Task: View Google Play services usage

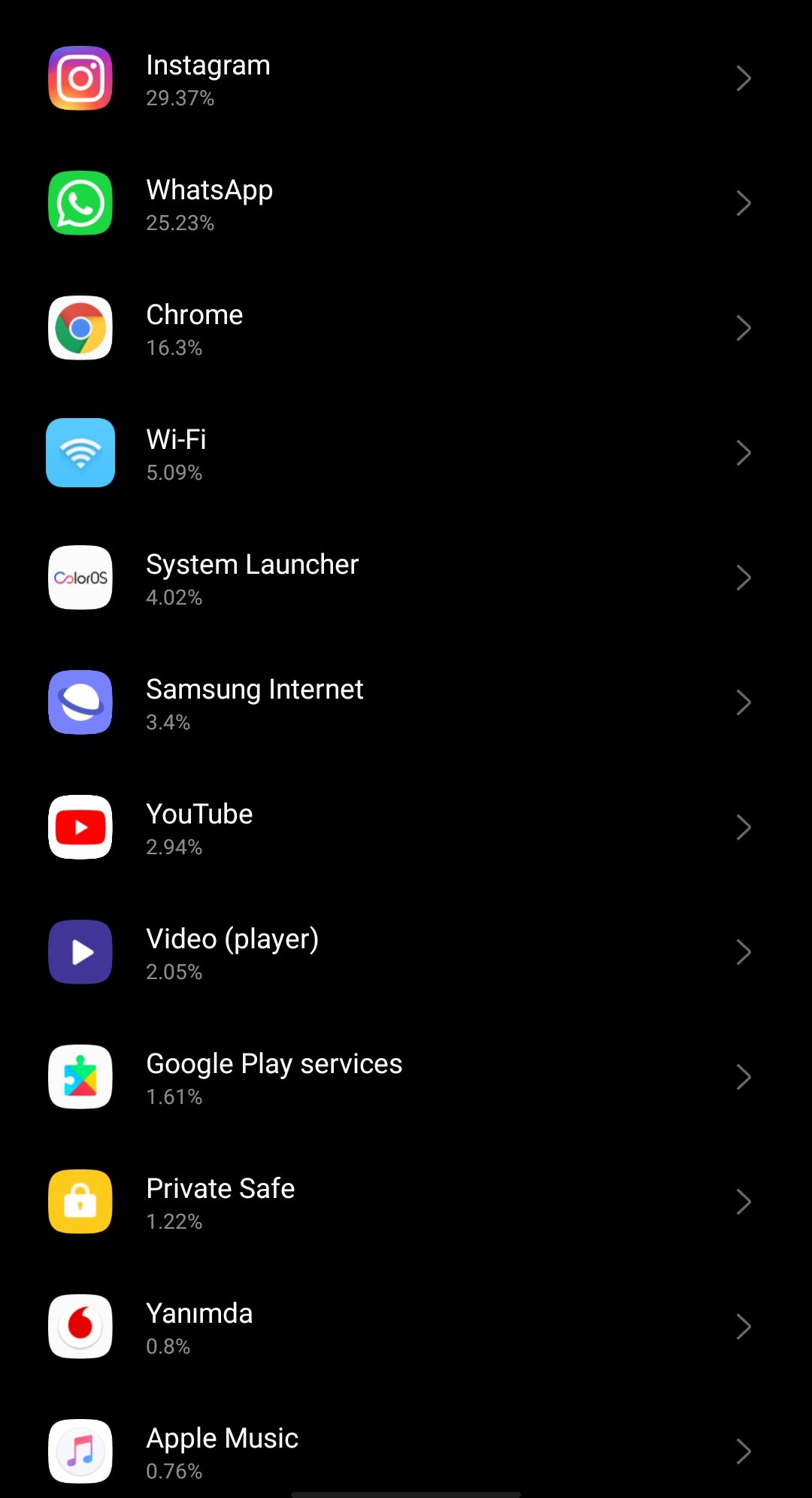Action: (x=406, y=1077)
